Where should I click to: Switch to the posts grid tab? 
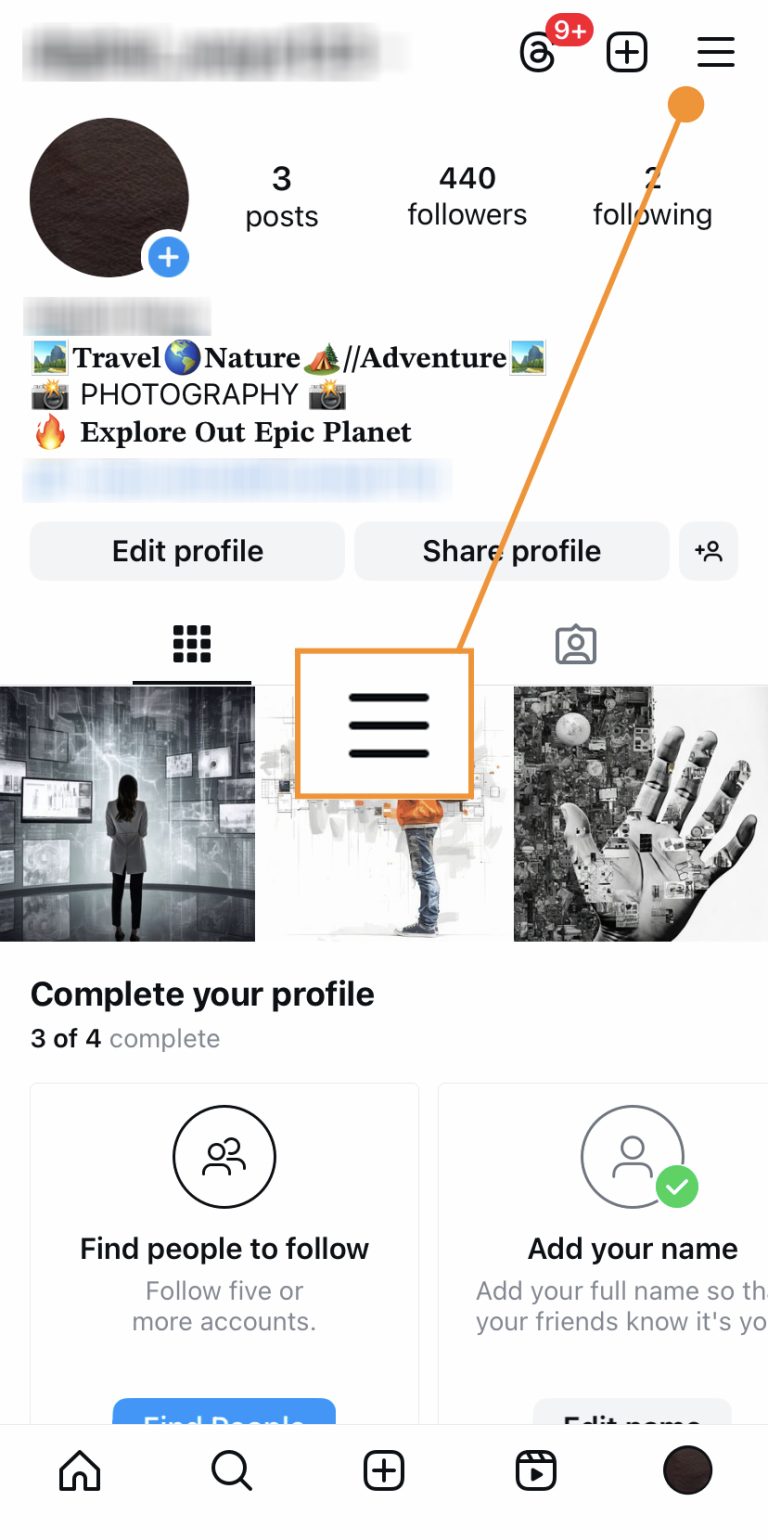(191, 645)
